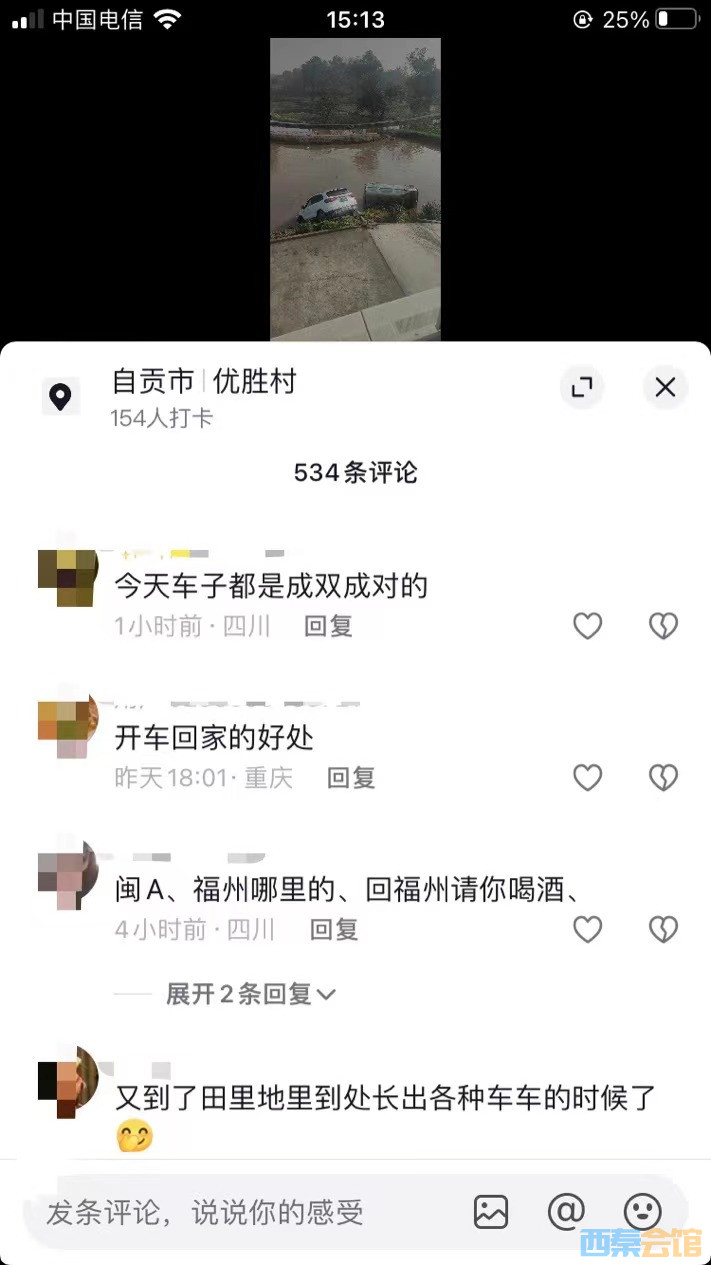Expand 展开2条回复 replies
711x1265 pixels.
(250, 994)
